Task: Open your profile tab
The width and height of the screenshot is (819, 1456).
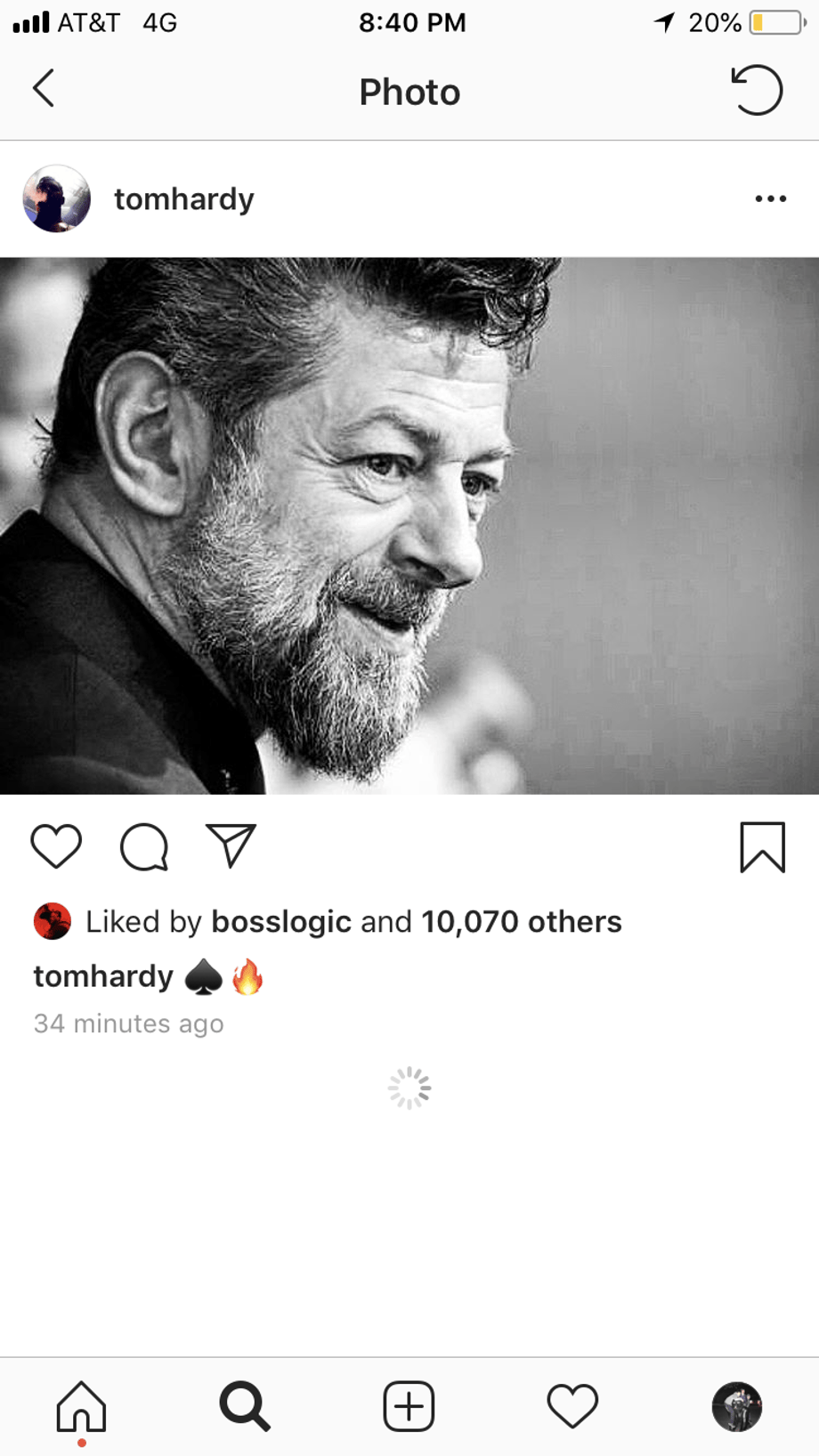Action: [x=736, y=1407]
